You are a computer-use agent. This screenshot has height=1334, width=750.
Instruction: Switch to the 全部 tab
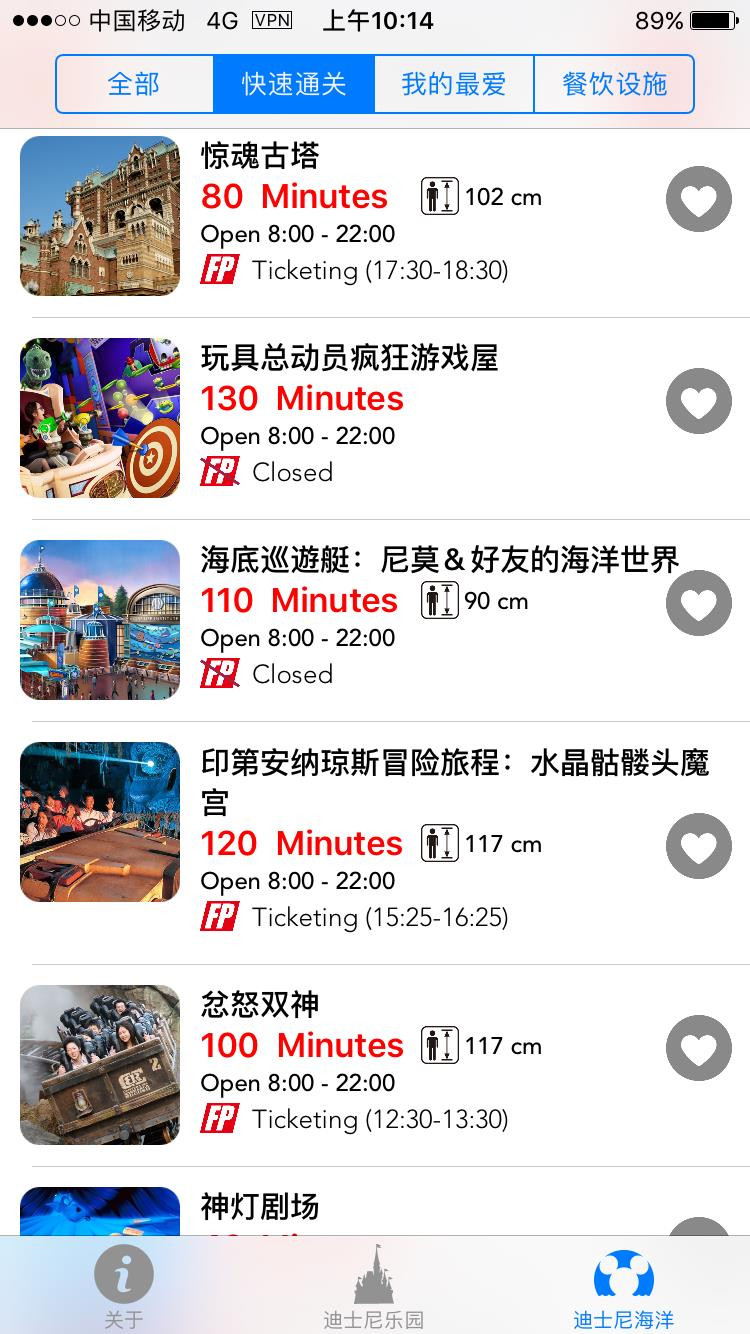134,84
